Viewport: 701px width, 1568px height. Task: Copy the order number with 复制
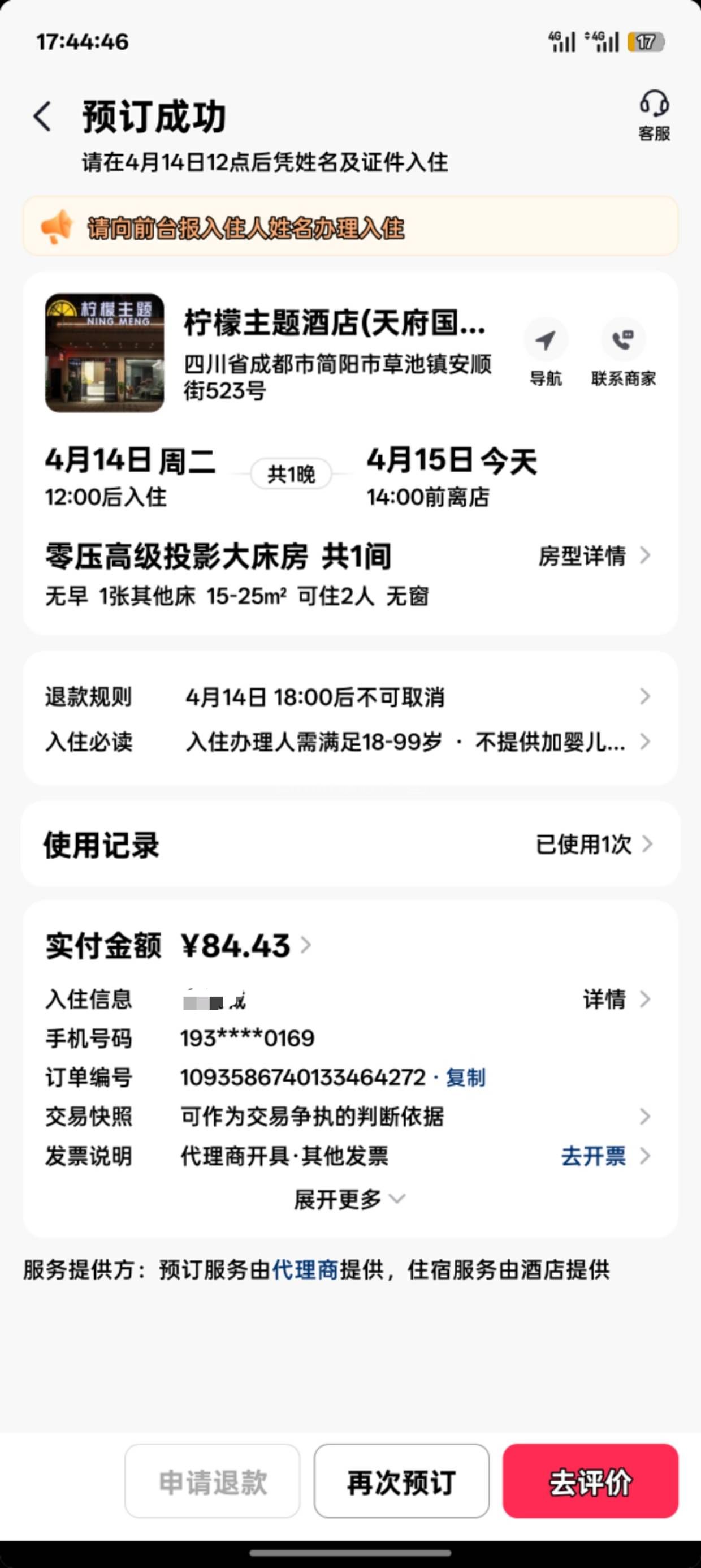coord(465,1078)
